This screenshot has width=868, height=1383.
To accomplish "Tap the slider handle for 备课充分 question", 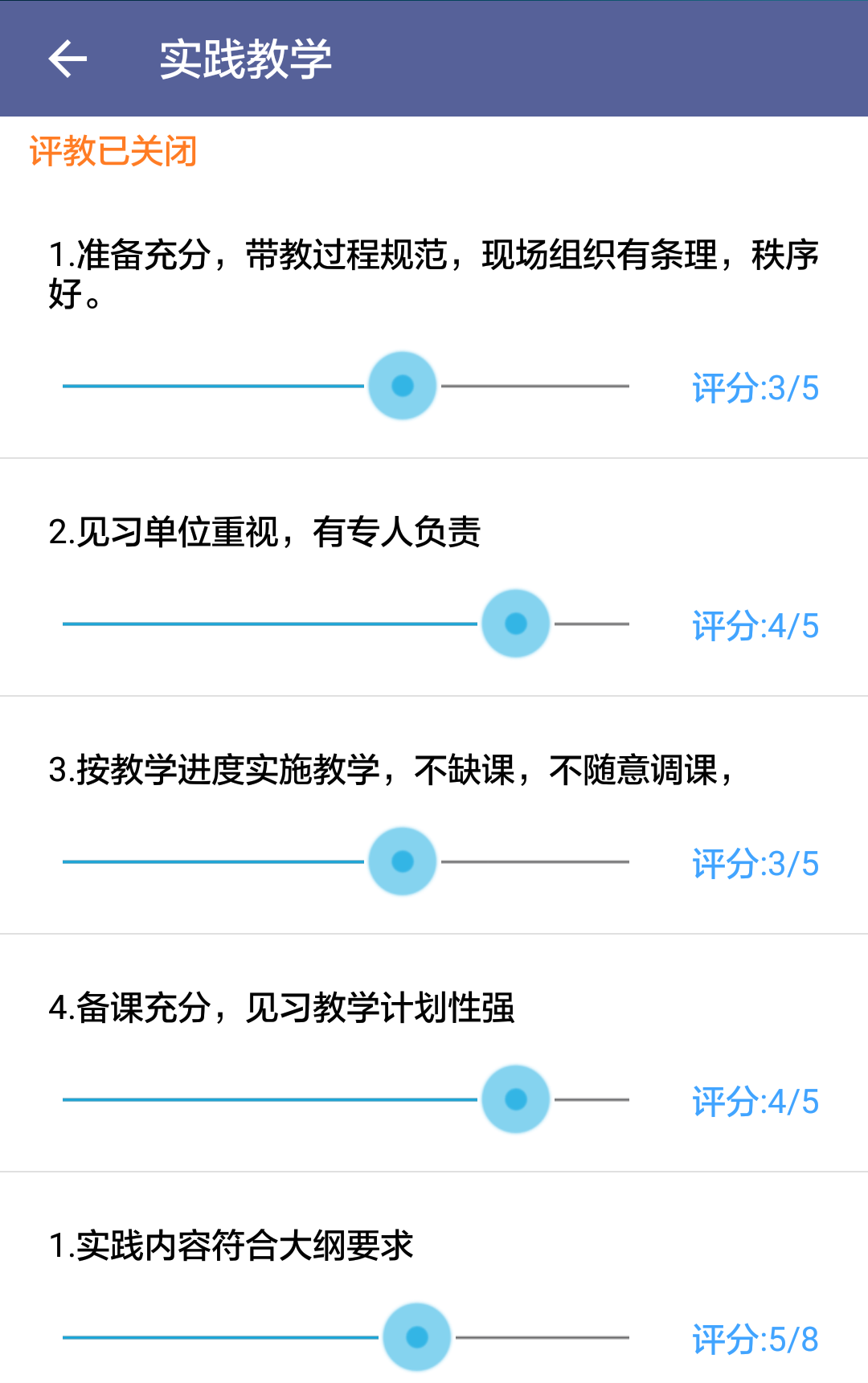I will 516,1099.
